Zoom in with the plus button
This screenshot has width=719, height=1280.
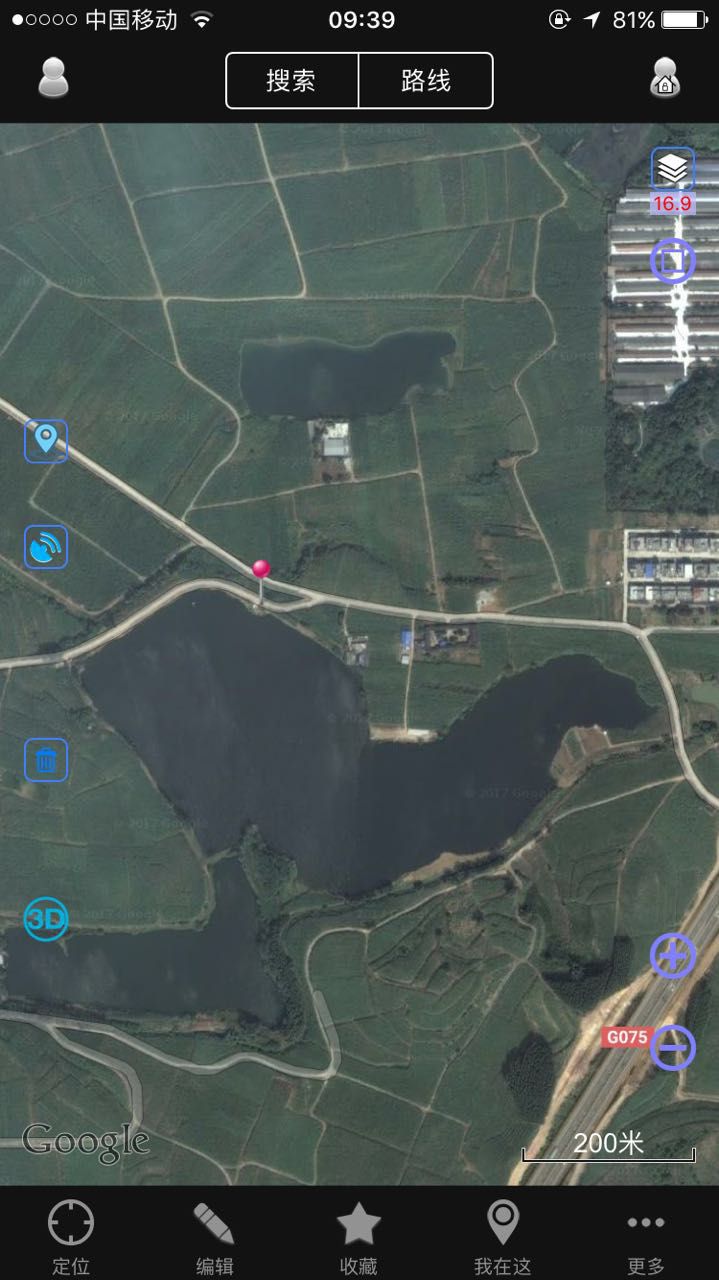point(673,956)
